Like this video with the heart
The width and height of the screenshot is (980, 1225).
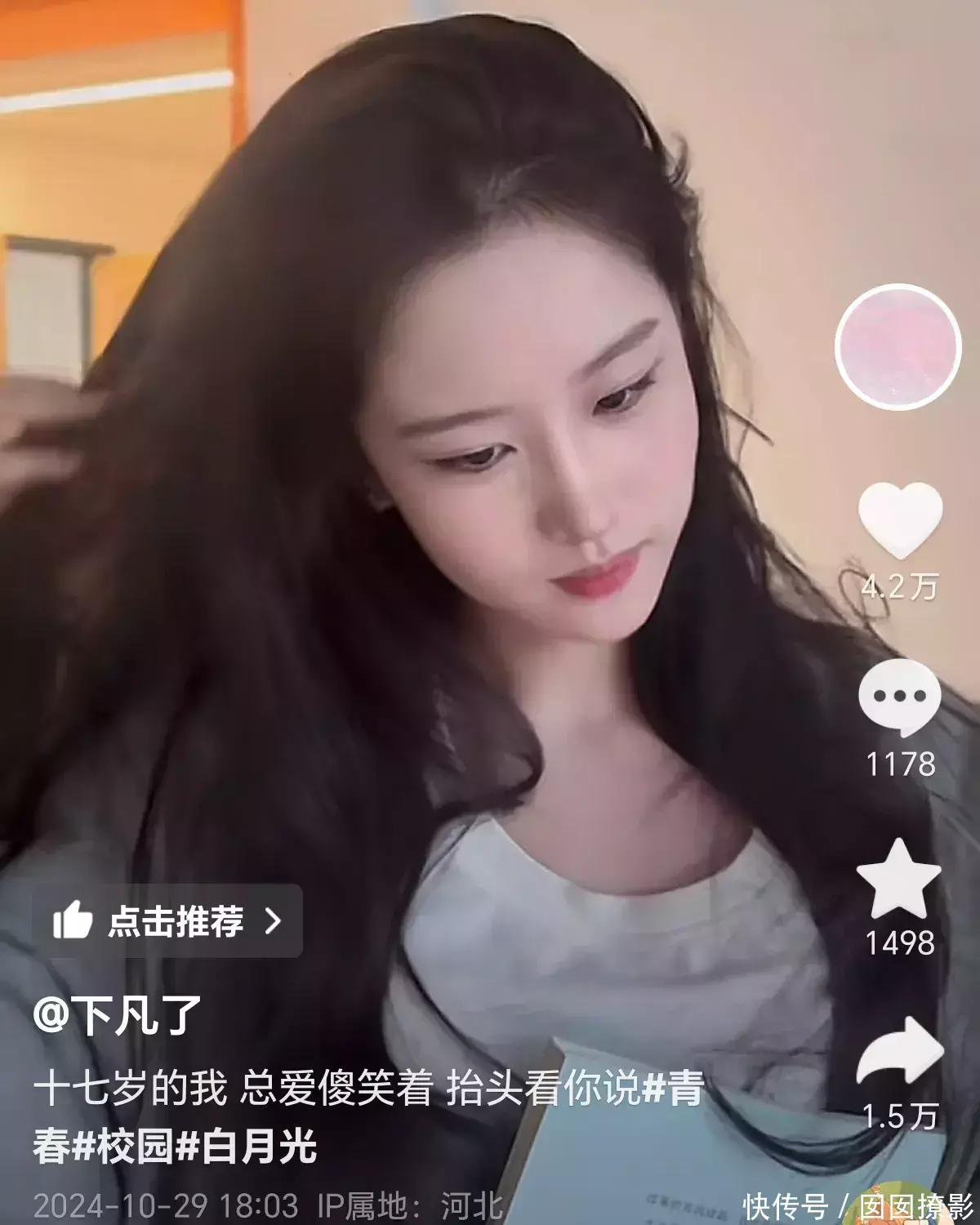tap(899, 519)
